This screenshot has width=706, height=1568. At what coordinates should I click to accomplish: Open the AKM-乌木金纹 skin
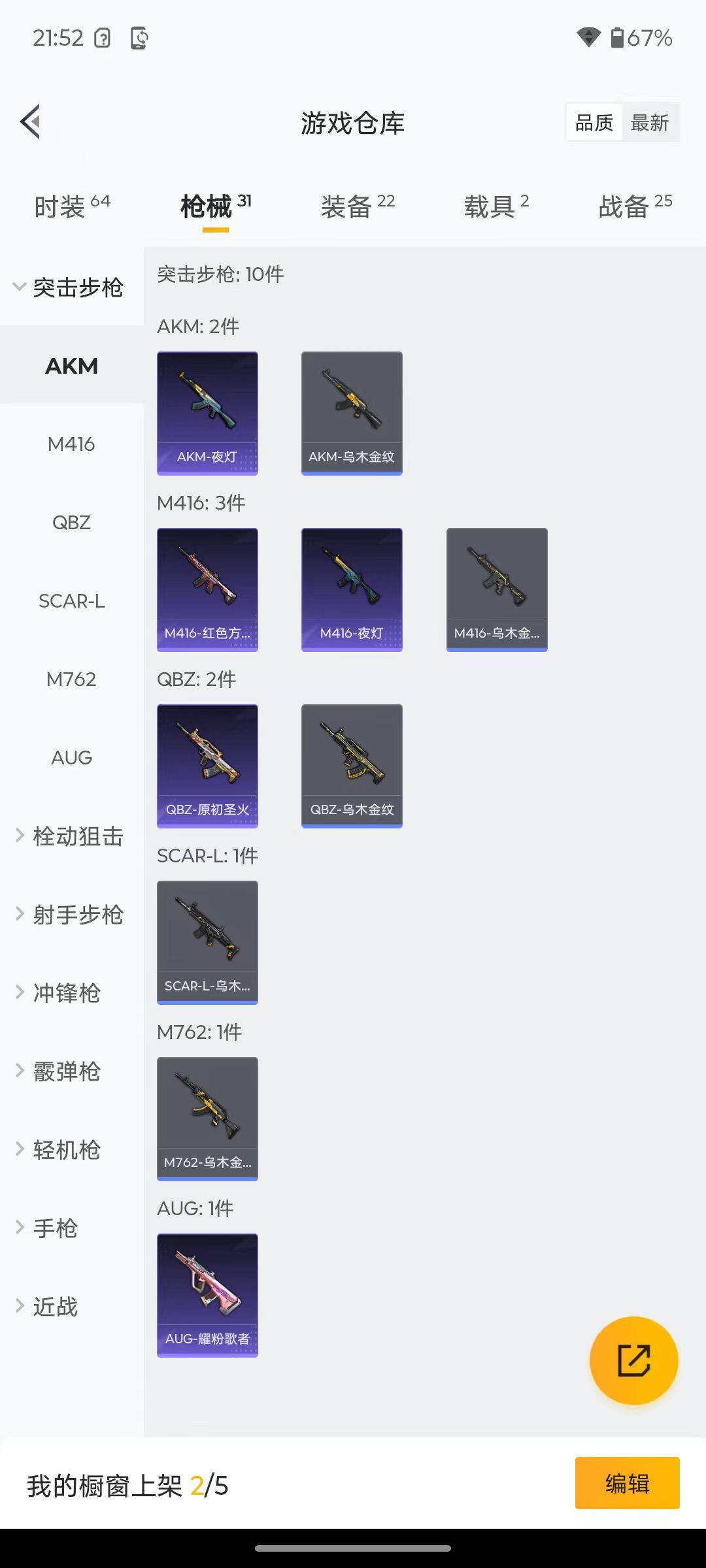pos(352,413)
